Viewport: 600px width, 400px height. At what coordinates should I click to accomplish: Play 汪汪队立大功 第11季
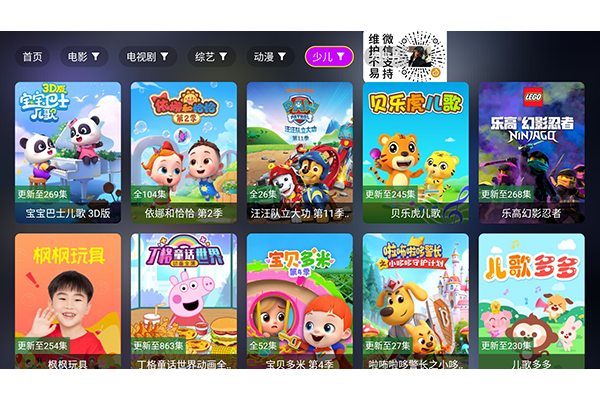point(300,150)
